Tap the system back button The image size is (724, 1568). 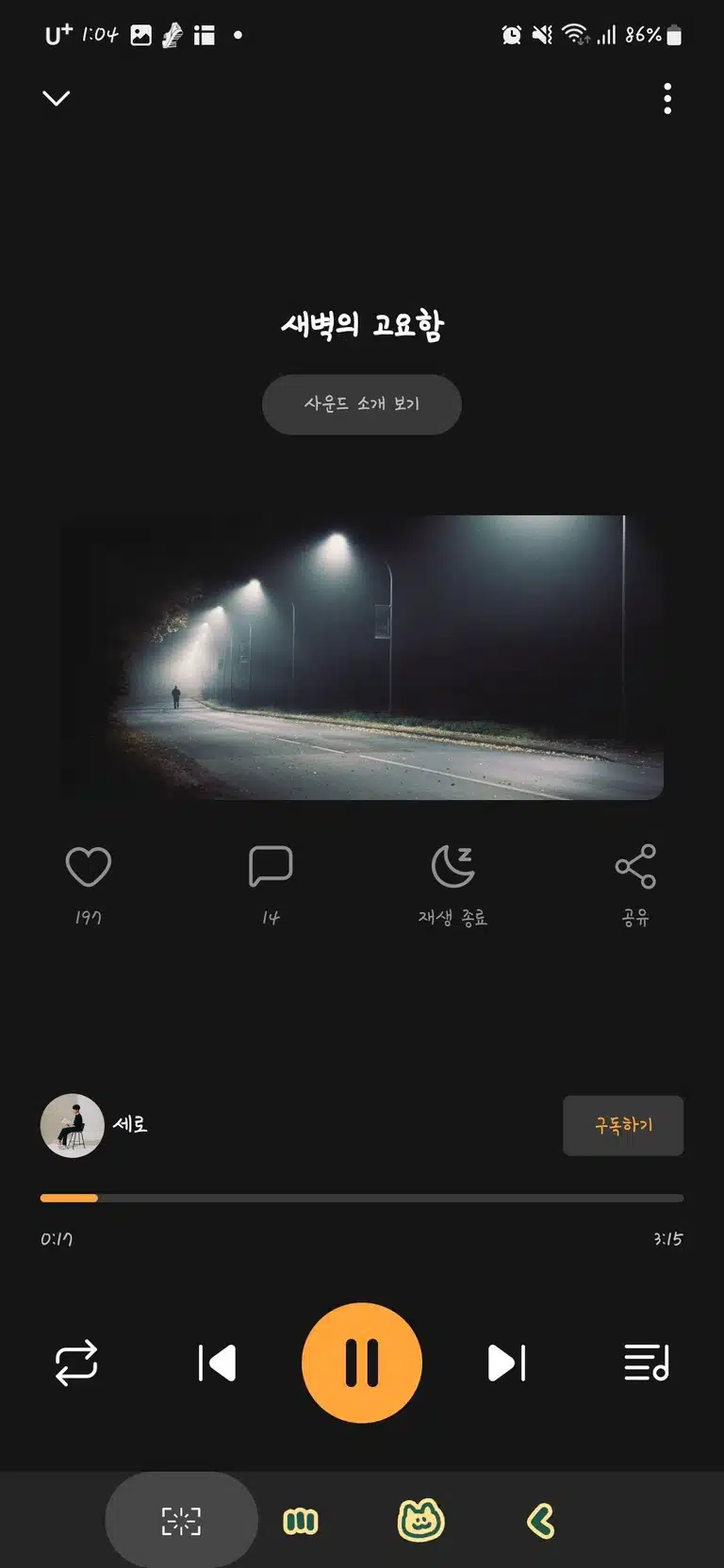coord(540,1521)
